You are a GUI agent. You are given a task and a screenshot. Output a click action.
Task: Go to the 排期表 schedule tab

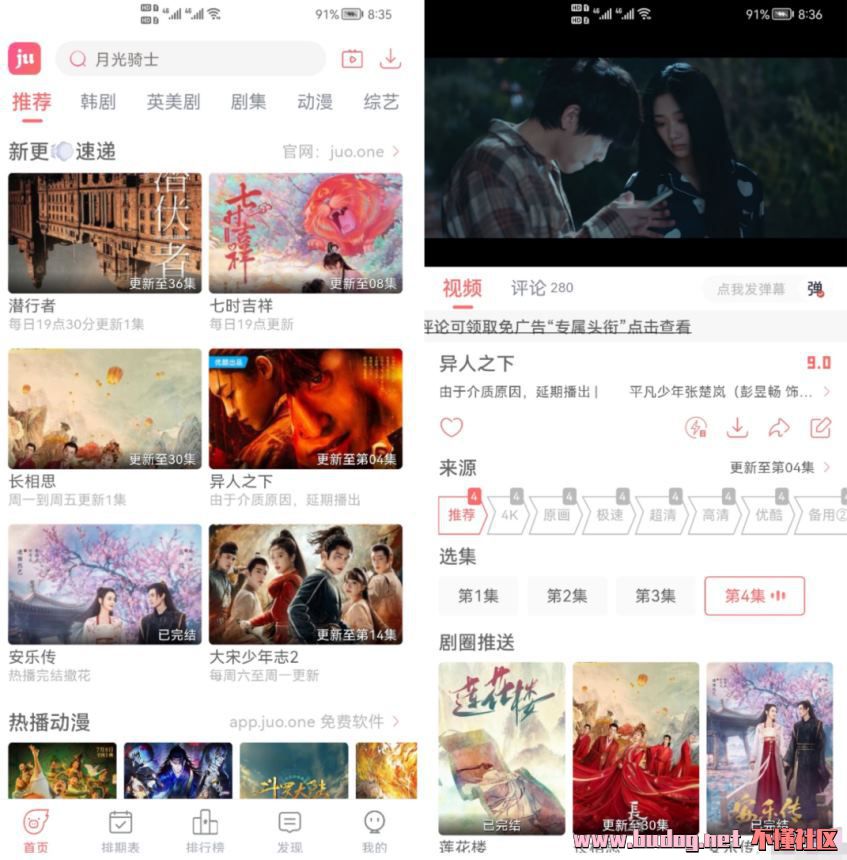pos(120,831)
